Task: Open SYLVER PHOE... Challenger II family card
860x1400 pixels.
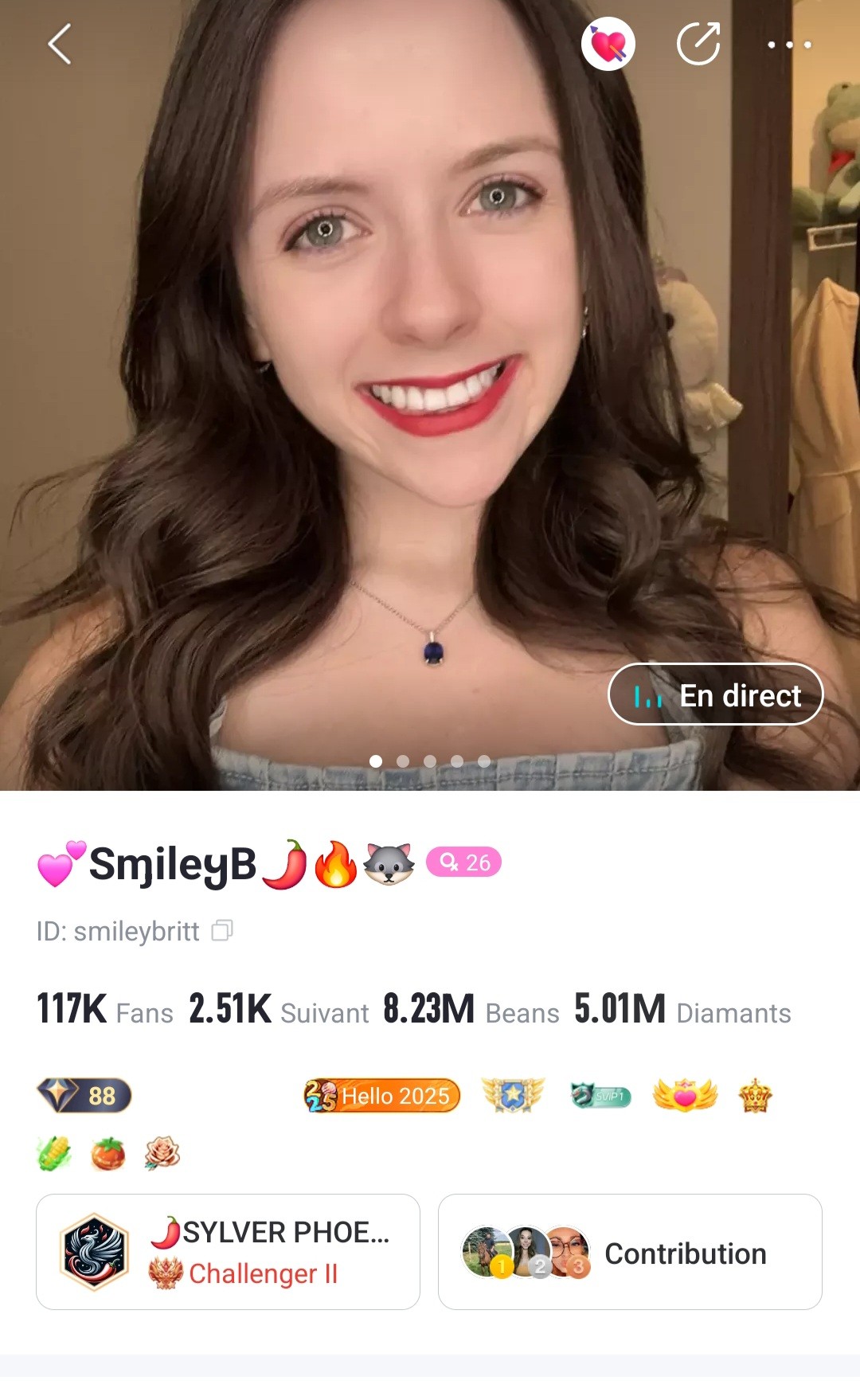Action: click(228, 1252)
